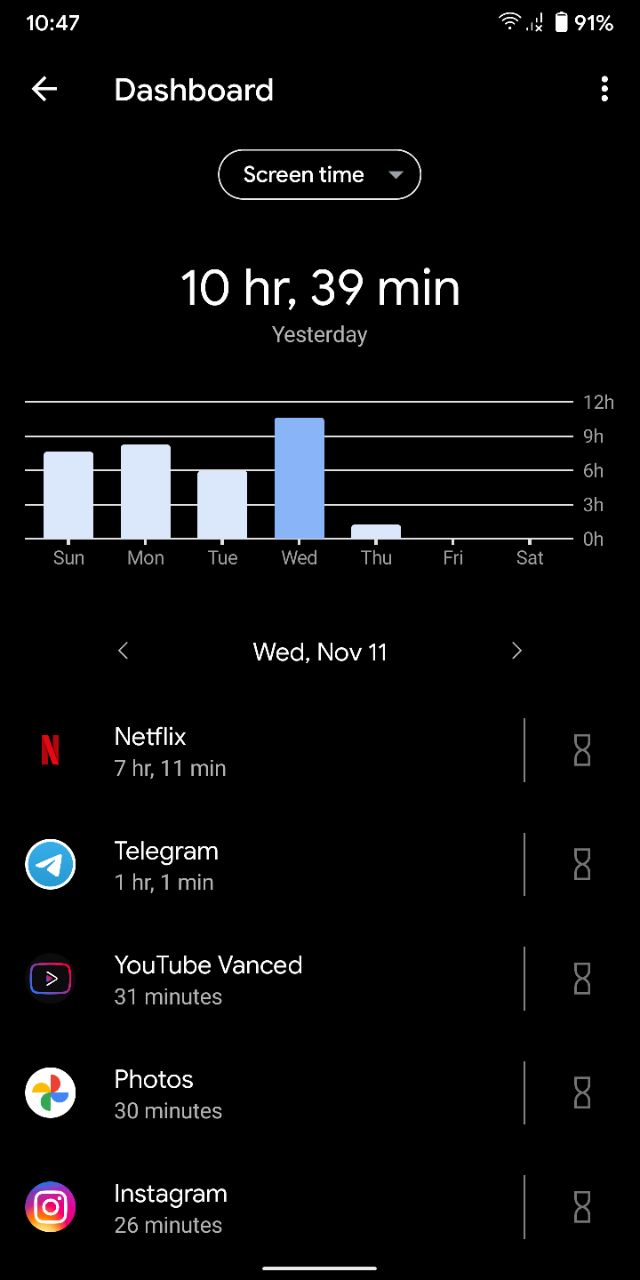Open YouTube Vanced usage details
The image size is (640, 1280).
pos(262,978)
